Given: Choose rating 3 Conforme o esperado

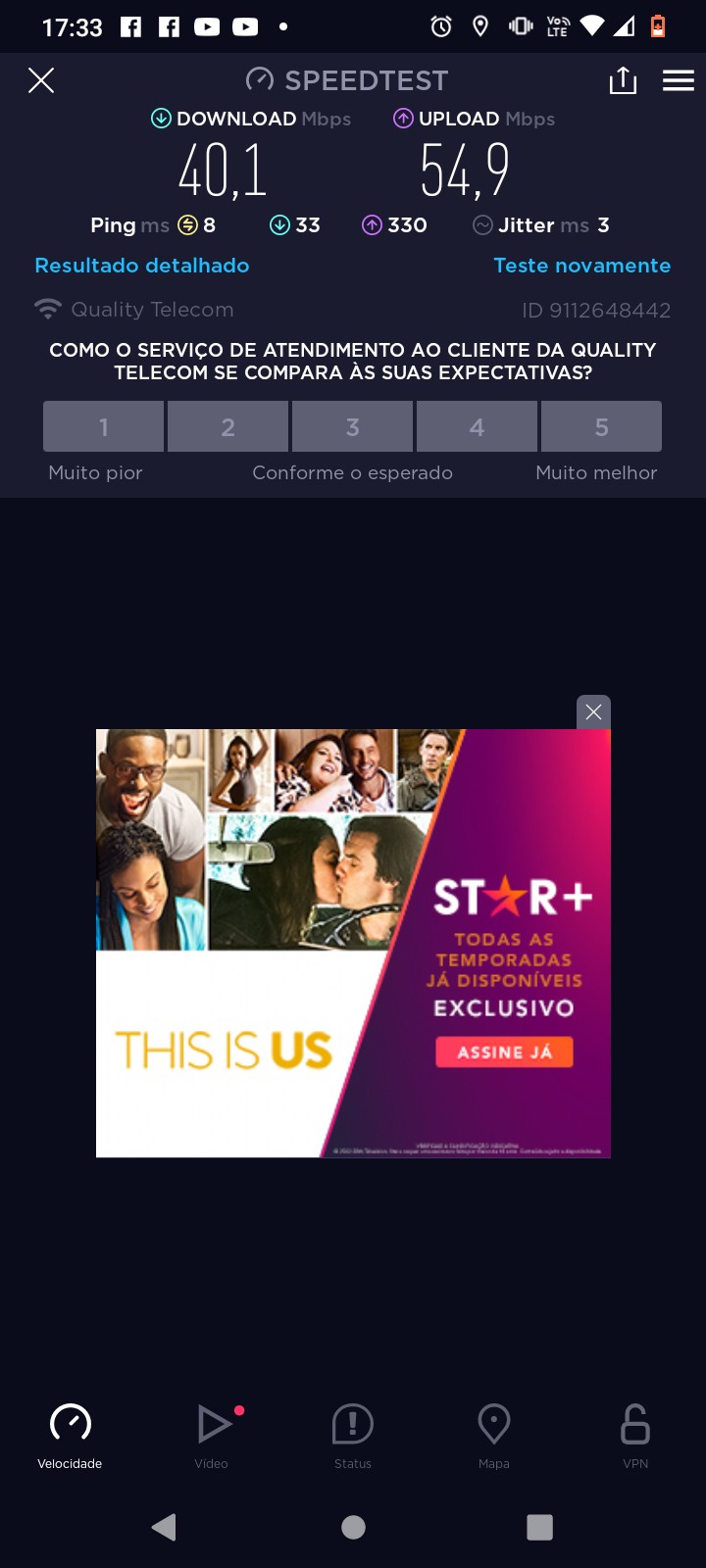Looking at the screenshot, I should (353, 427).
